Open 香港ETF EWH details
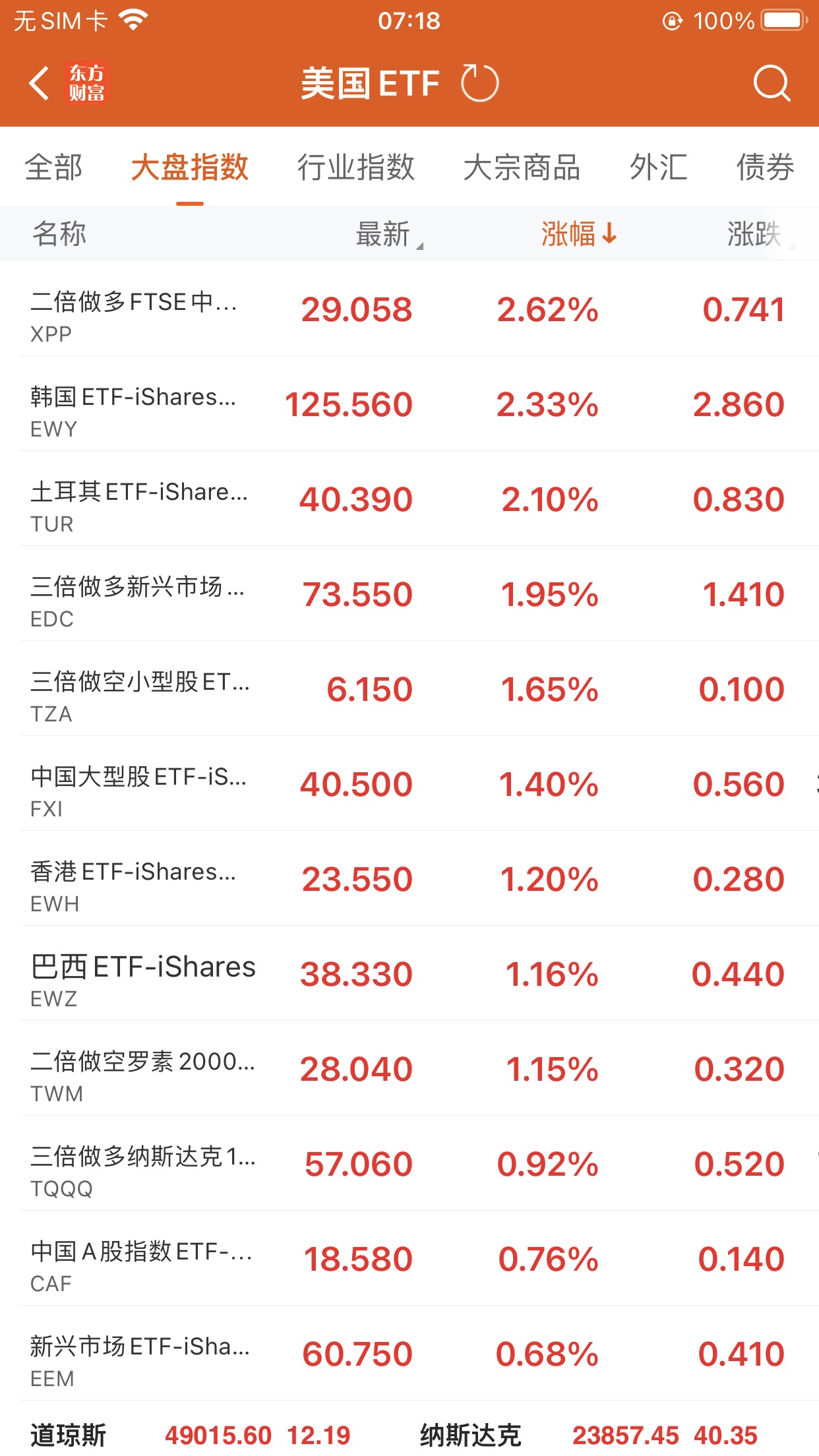 (x=409, y=879)
